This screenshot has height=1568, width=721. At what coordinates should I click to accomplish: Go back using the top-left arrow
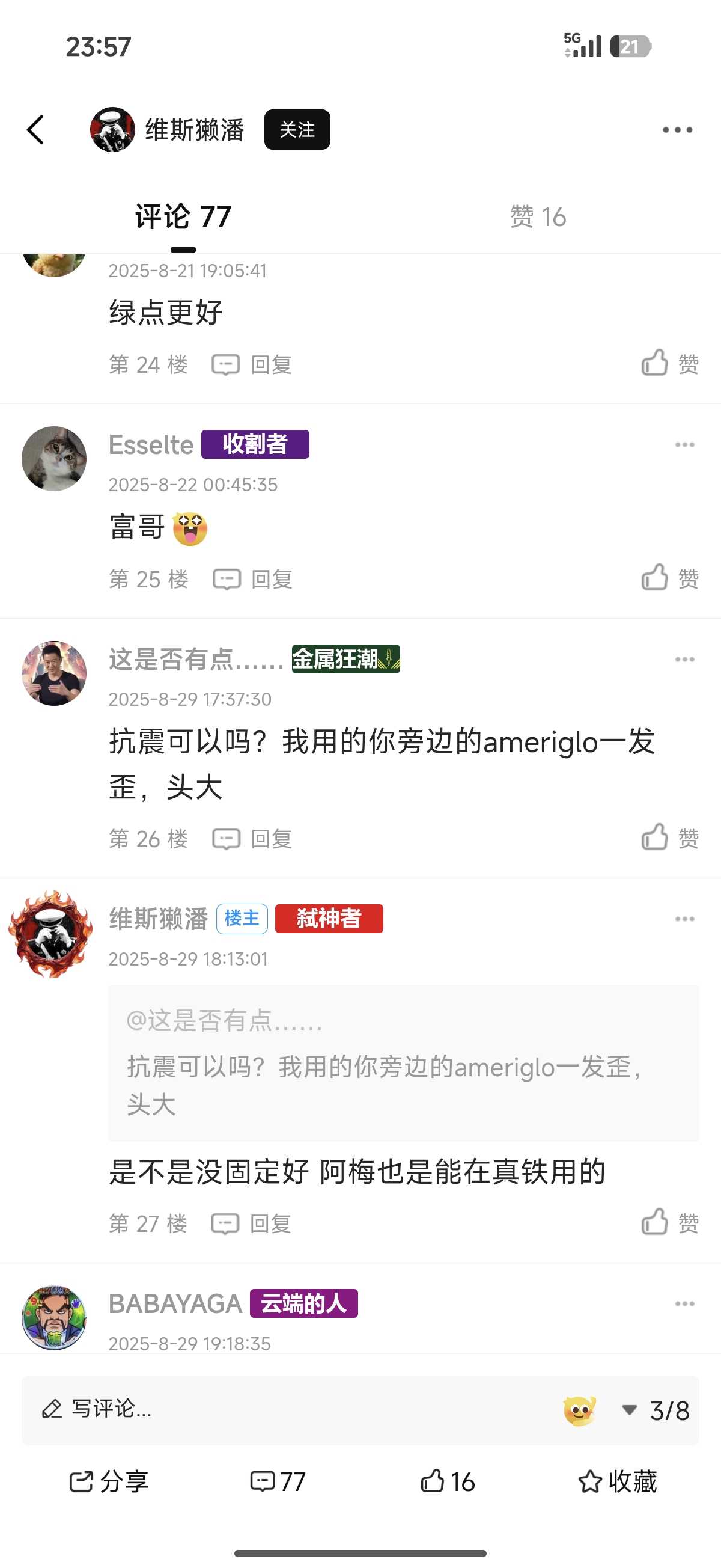click(x=35, y=130)
